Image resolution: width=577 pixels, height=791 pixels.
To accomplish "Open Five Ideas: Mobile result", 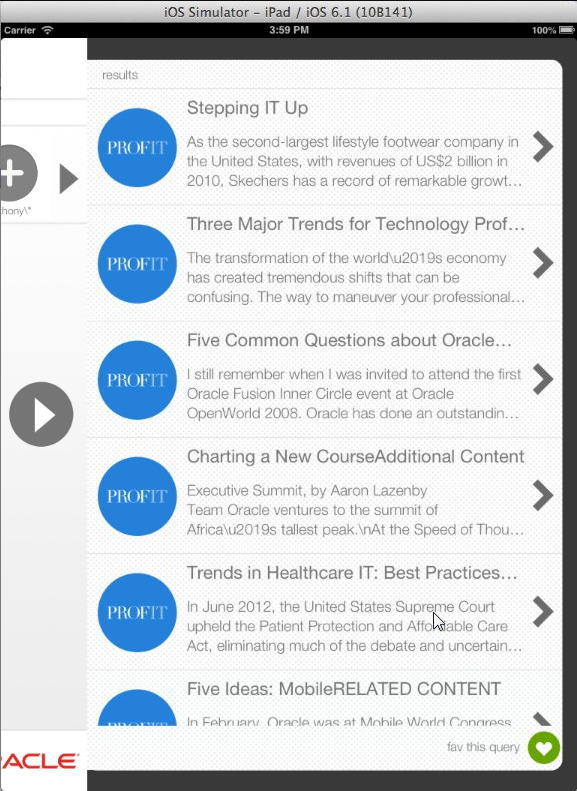I will (325, 699).
